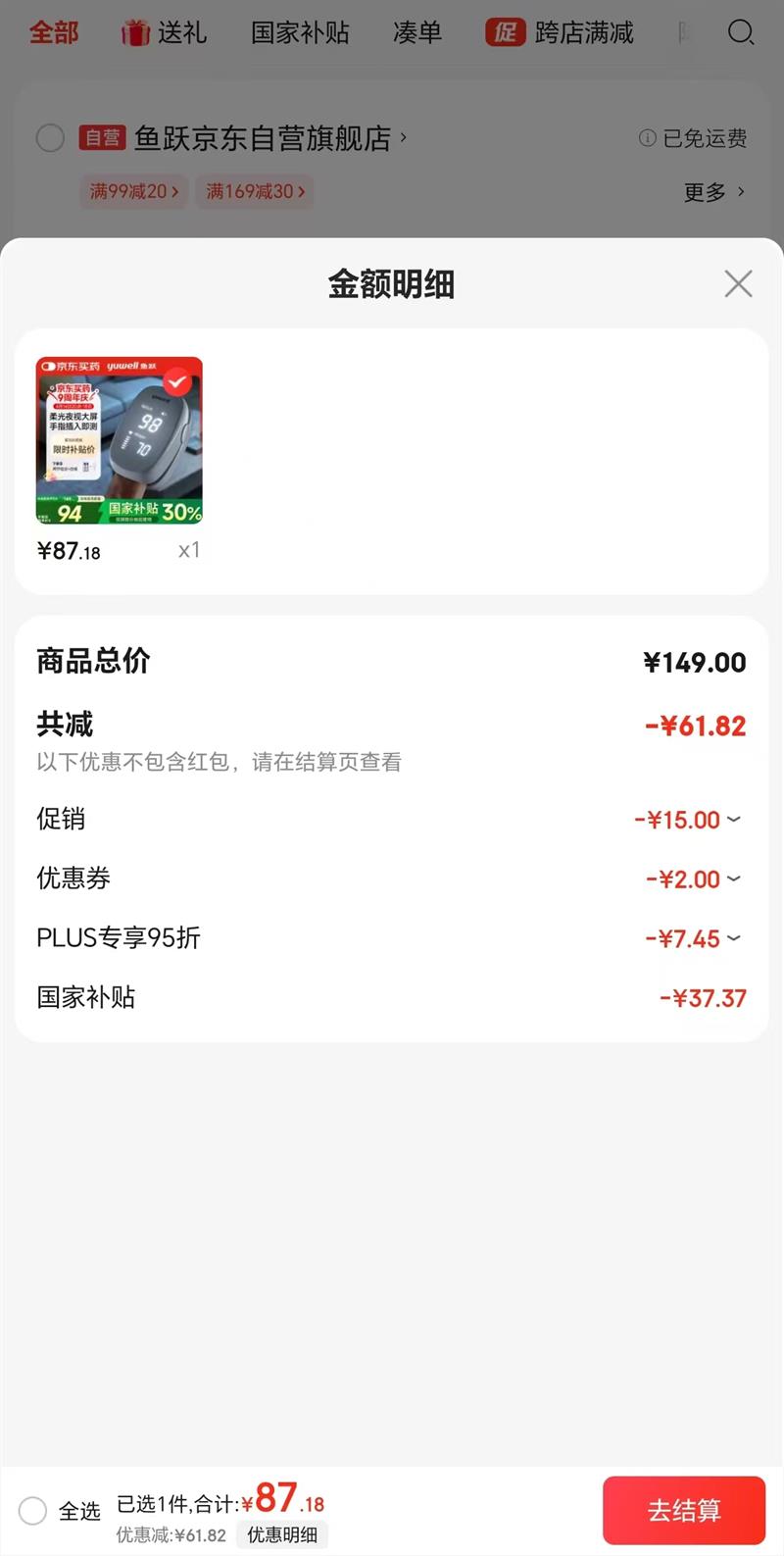Viewport: 784px width, 1556px height.
Task: Close the 金额明细 panel
Action: [738, 283]
